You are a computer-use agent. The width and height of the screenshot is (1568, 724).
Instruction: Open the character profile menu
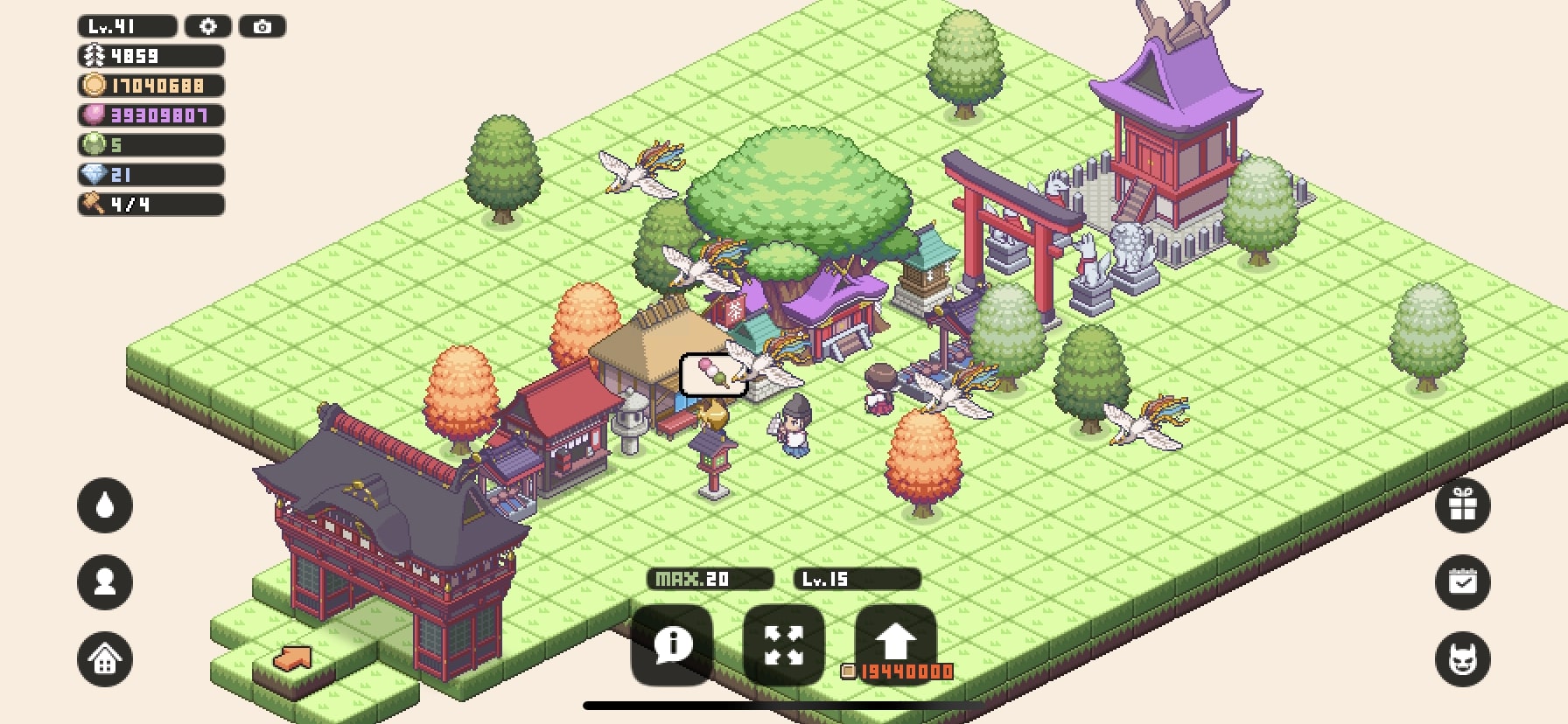pyautogui.click(x=105, y=581)
